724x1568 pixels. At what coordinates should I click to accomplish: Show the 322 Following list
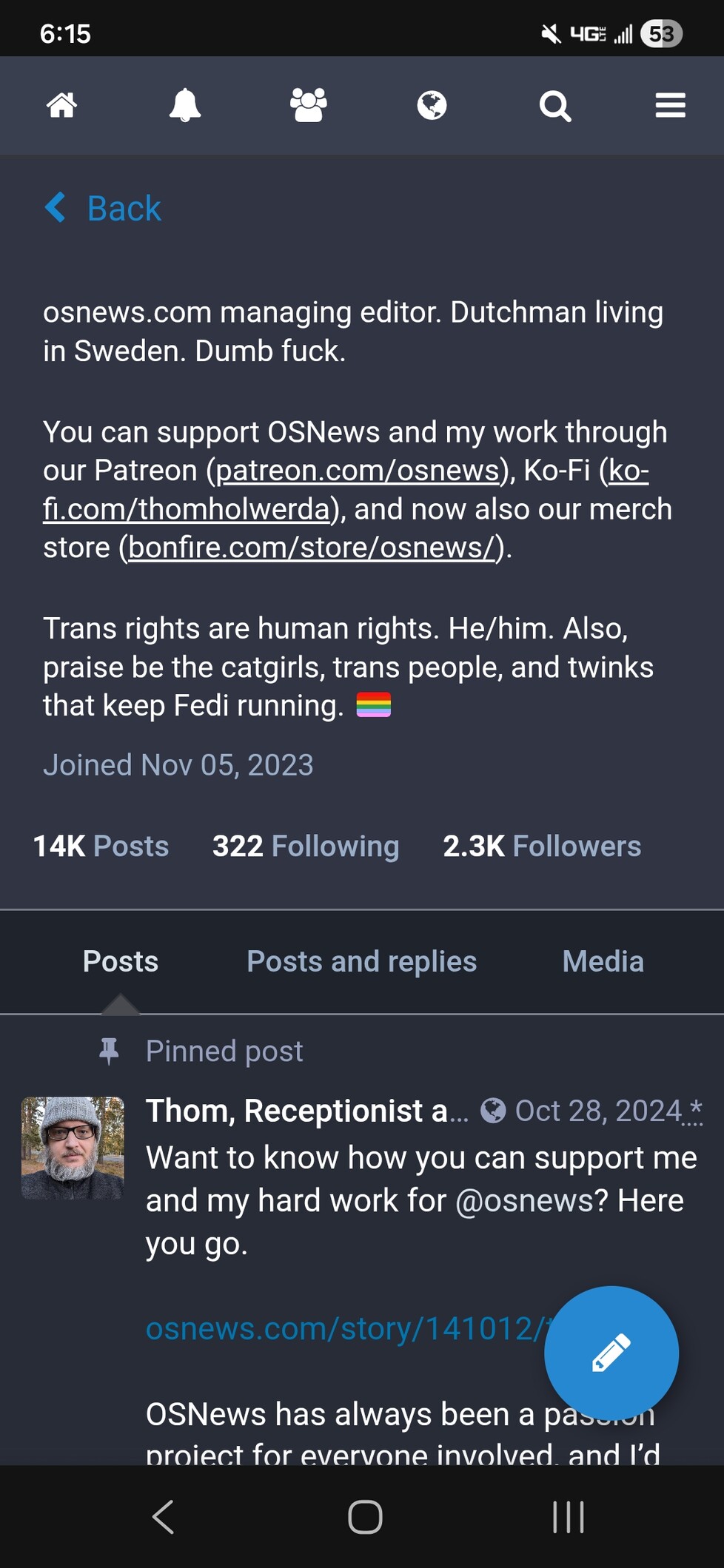305,846
